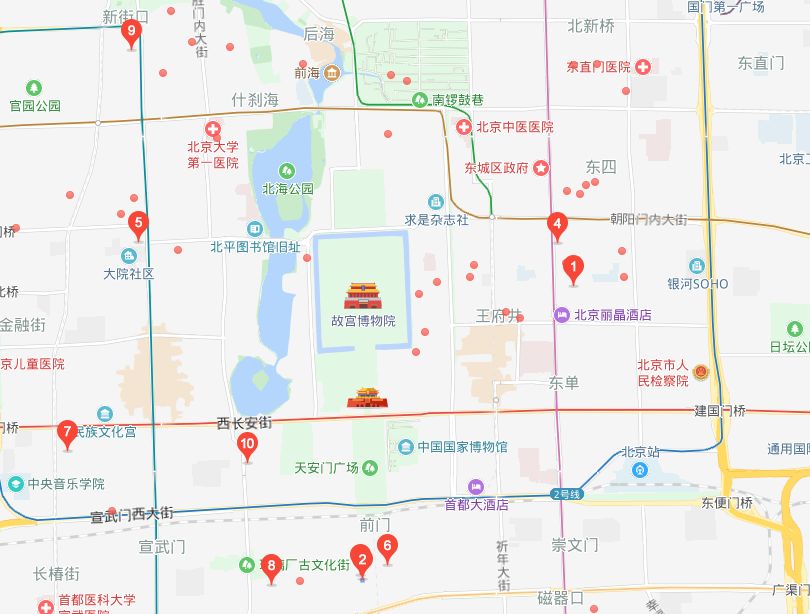Screen dimensions: 810x614
Task: Open marker 10 near 西长安街
Action: coord(247,445)
